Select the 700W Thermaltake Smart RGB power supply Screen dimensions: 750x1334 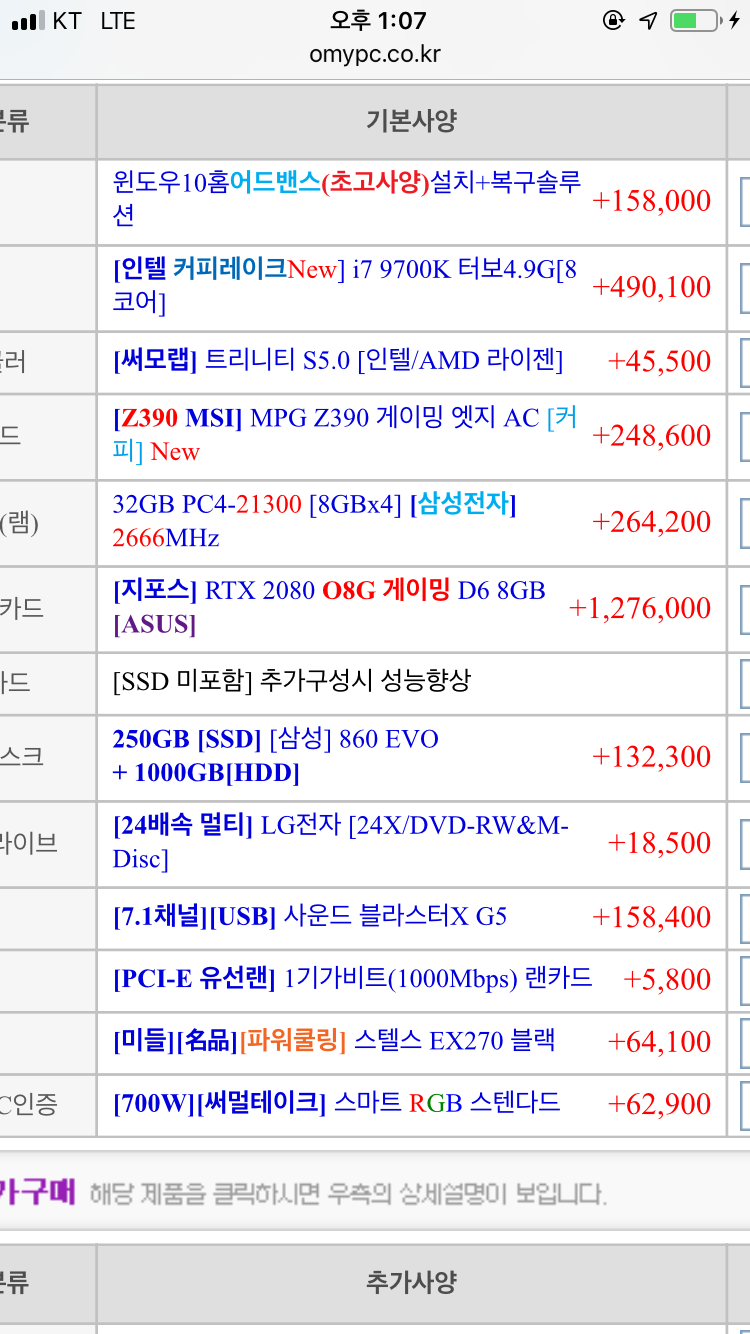pyautogui.click(x=337, y=1103)
